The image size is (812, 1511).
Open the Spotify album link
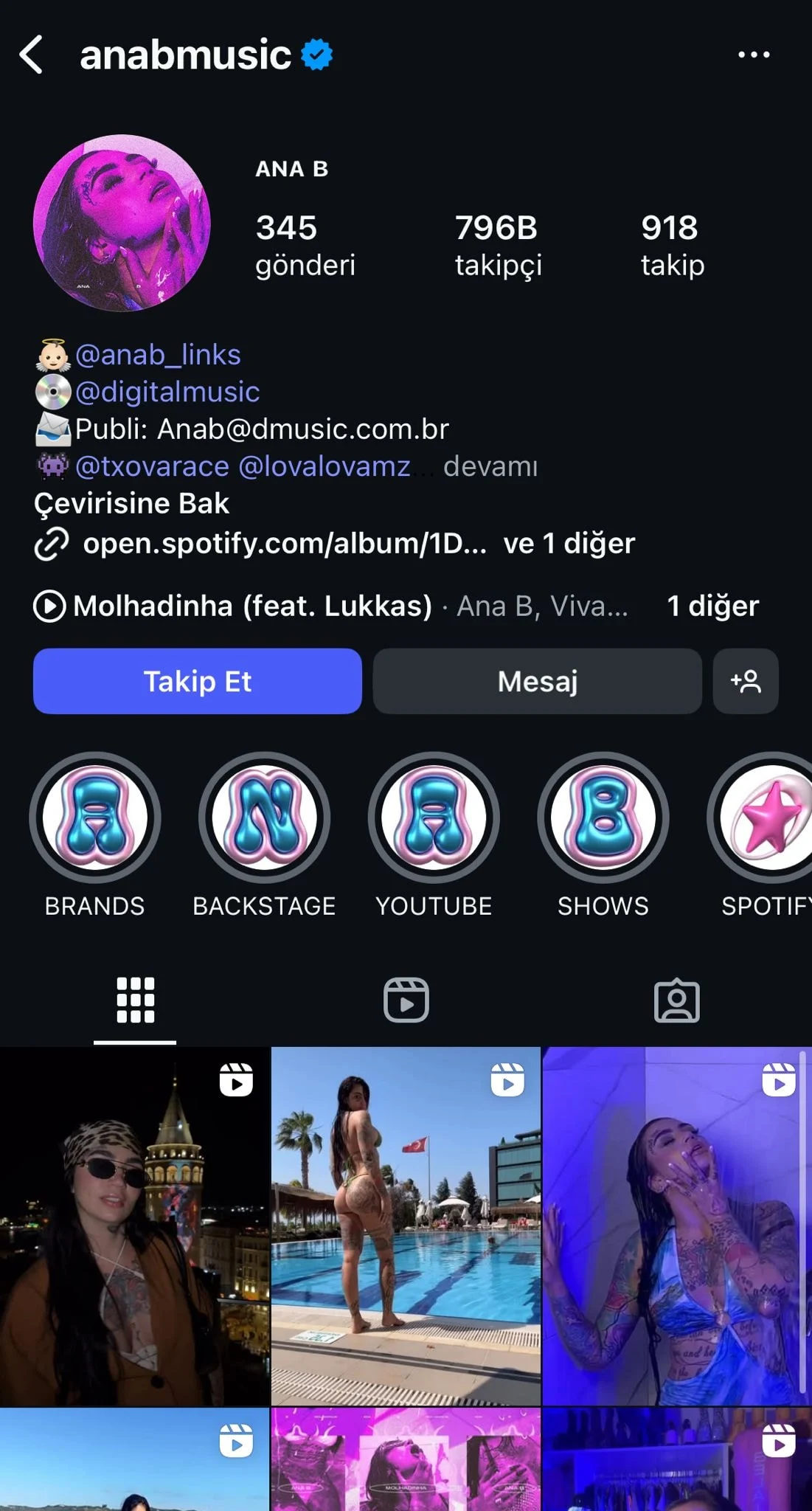284,544
